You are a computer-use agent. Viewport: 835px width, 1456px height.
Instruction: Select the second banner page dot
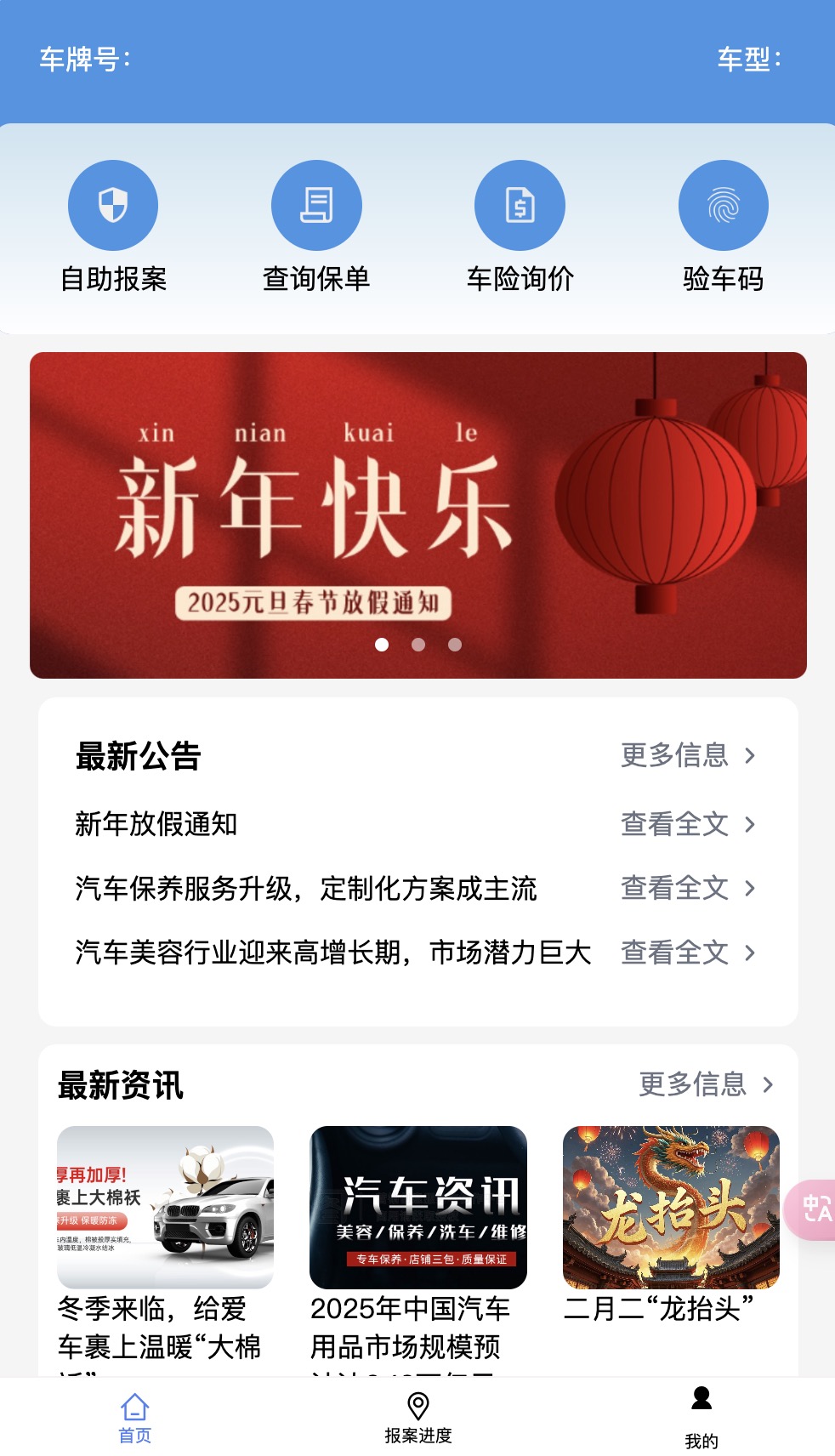click(x=417, y=645)
